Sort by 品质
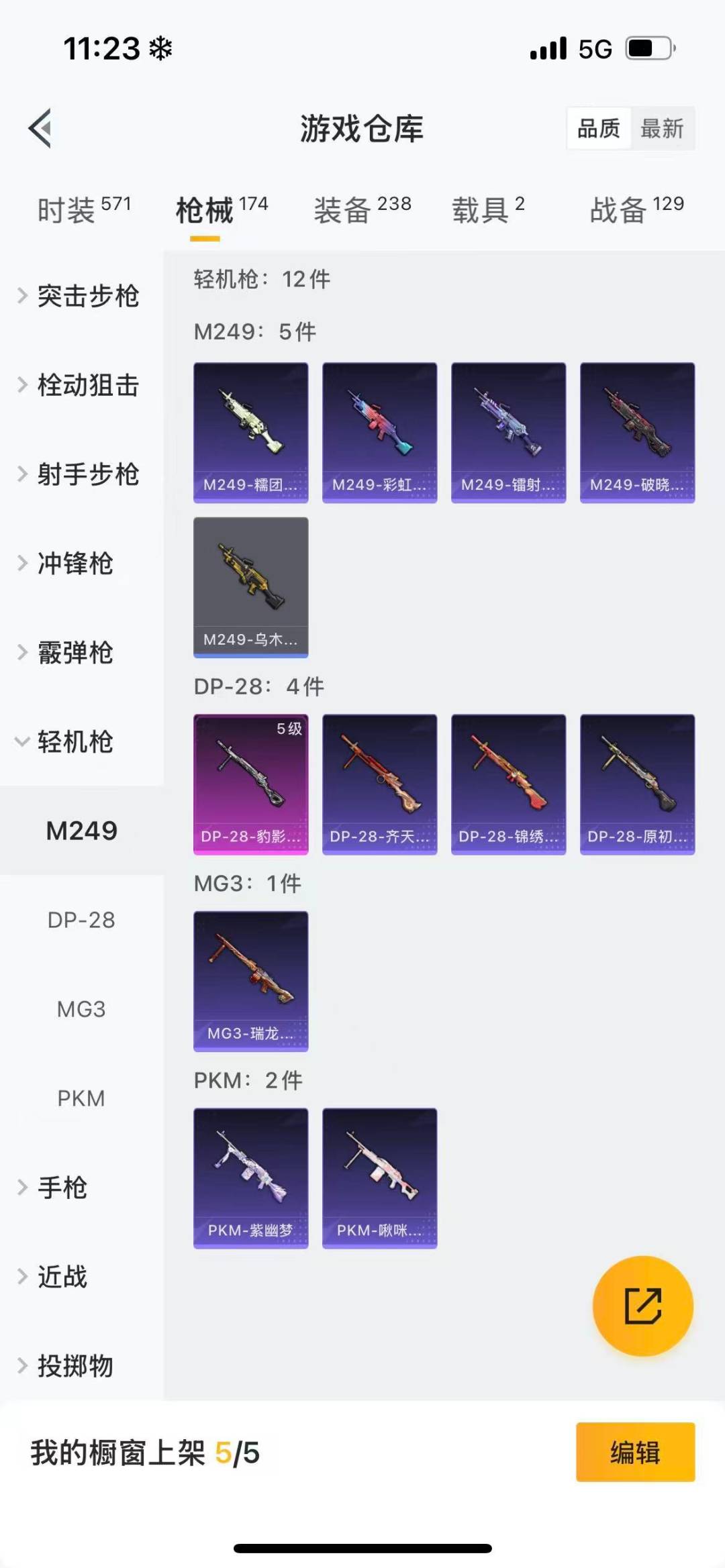 598,128
